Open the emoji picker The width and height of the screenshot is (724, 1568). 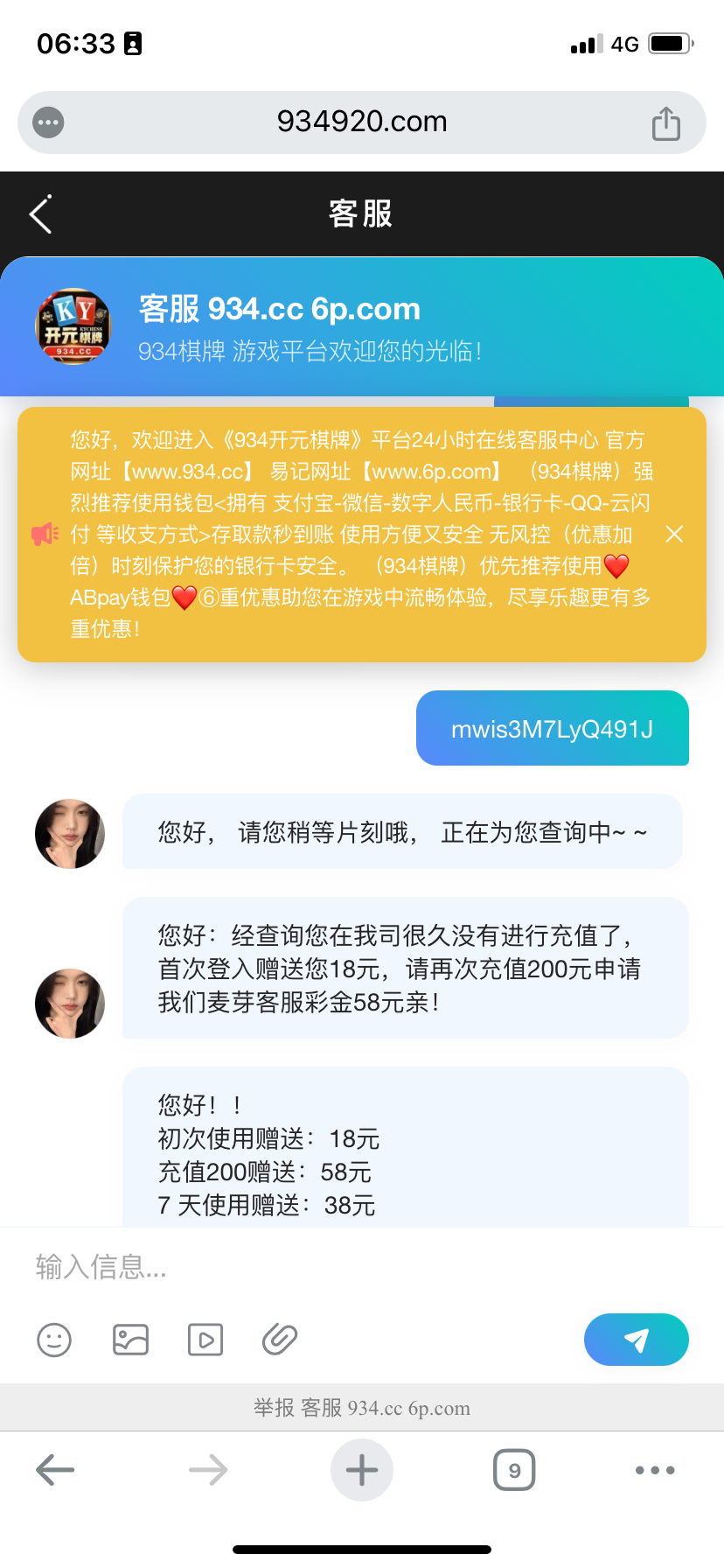[x=54, y=1339]
